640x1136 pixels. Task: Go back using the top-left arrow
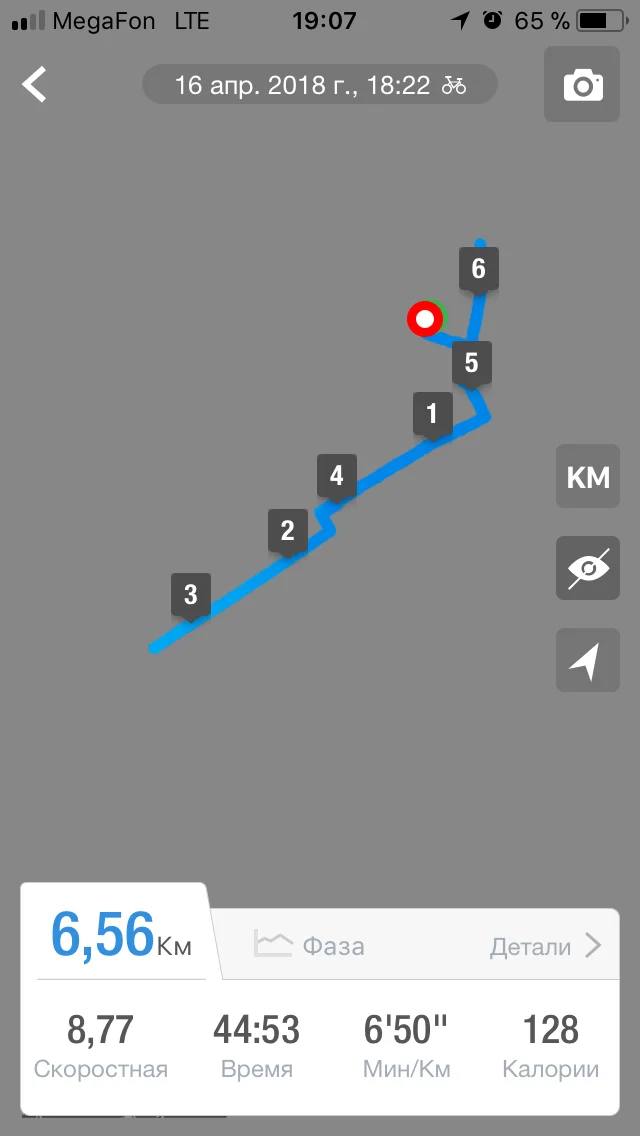point(35,85)
